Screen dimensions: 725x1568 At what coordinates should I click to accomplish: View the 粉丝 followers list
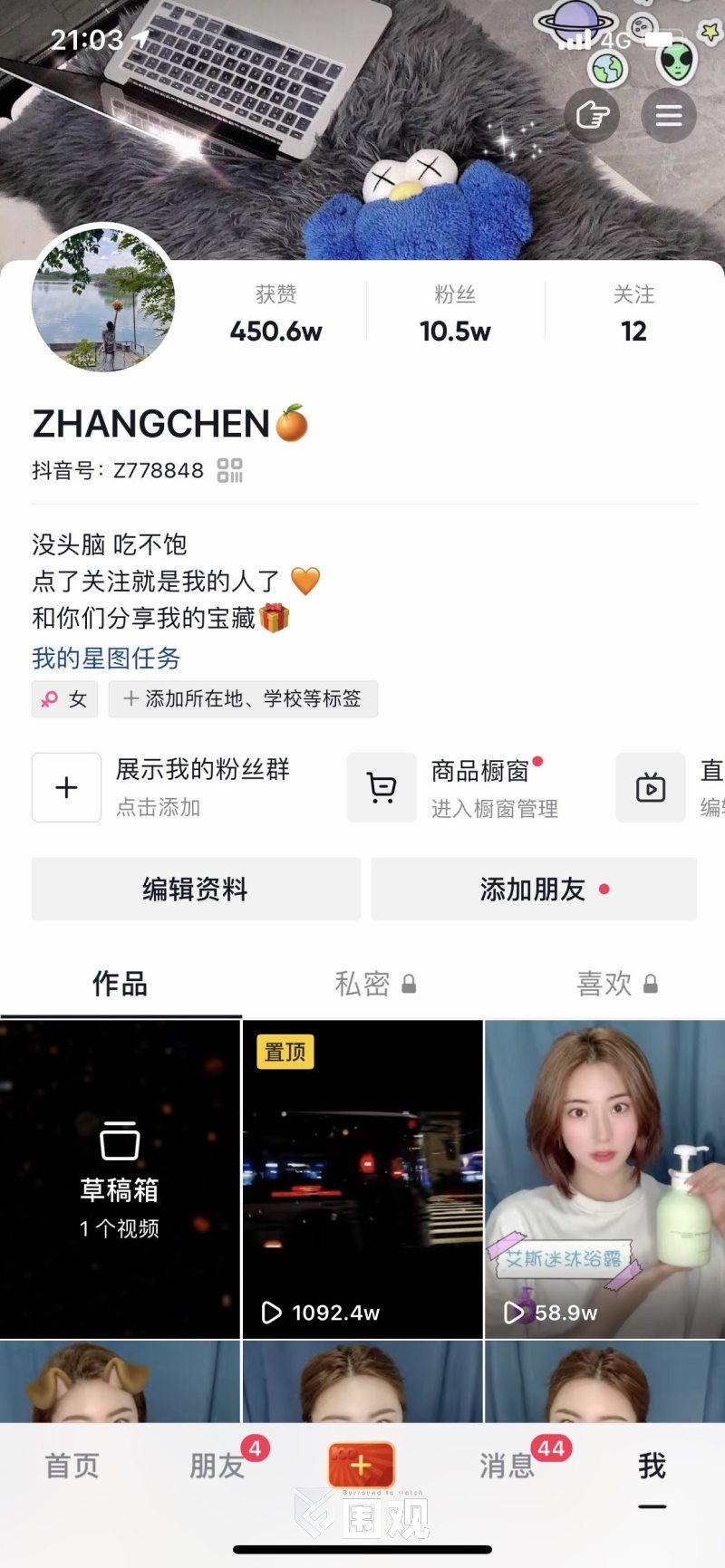click(455, 313)
